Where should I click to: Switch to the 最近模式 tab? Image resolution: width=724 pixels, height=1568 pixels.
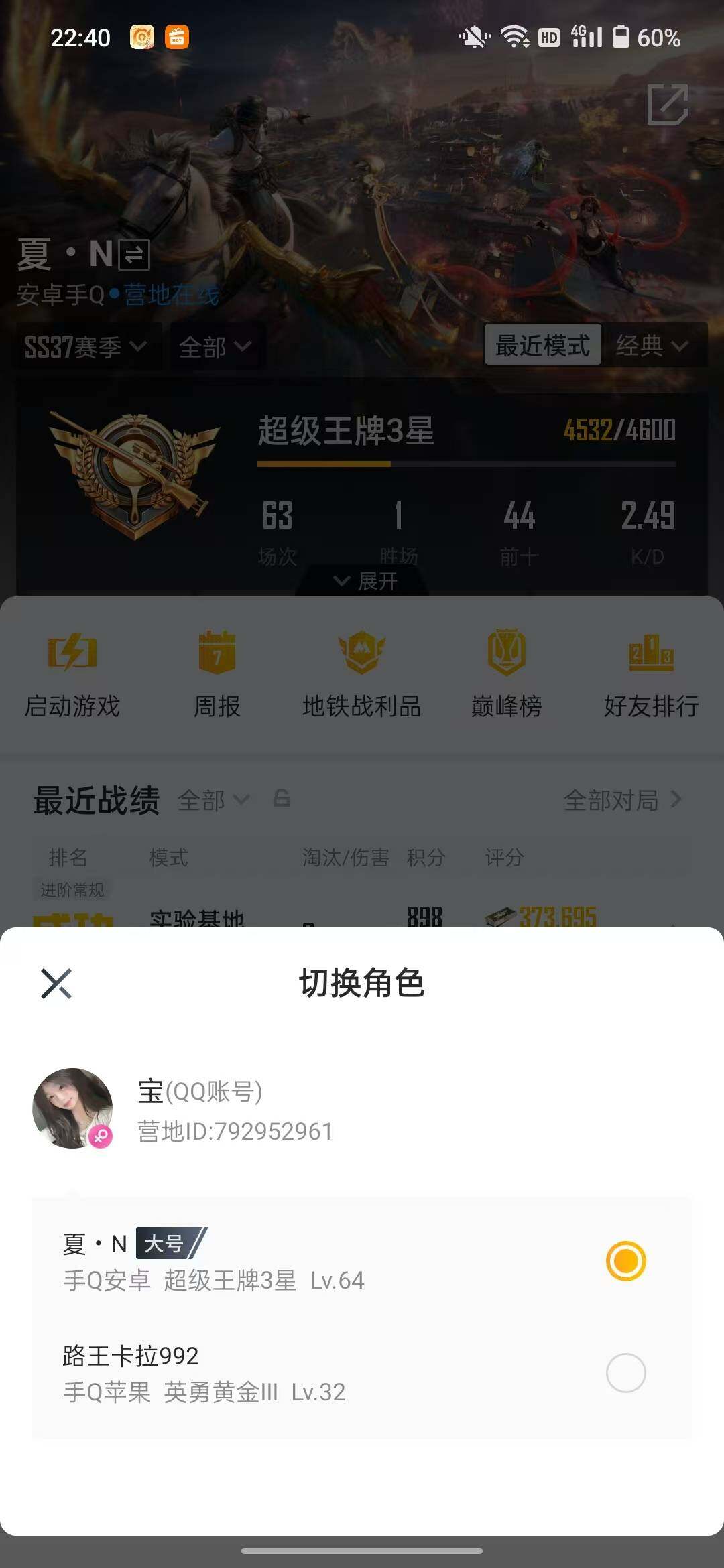[544, 346]
